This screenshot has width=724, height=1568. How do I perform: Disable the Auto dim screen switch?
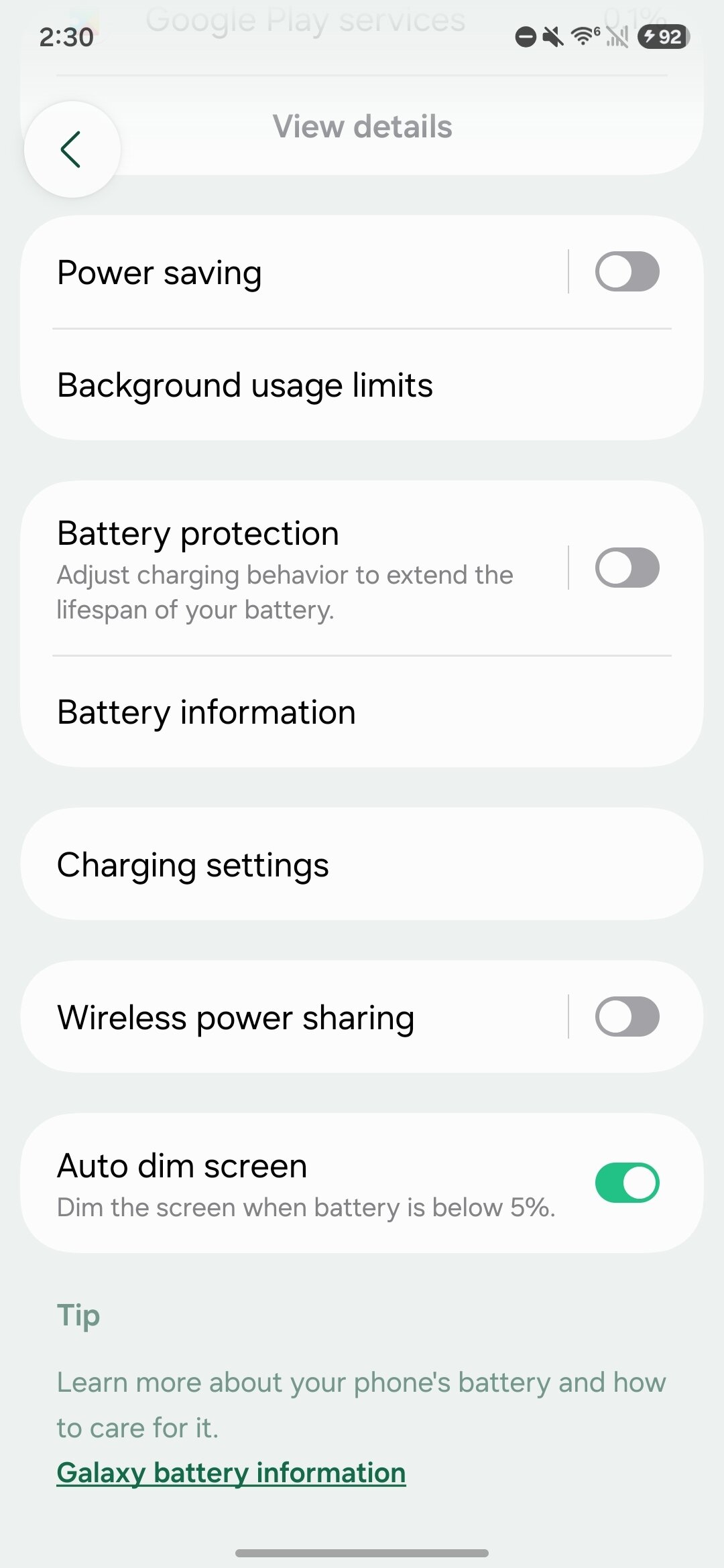point(627,1183)
